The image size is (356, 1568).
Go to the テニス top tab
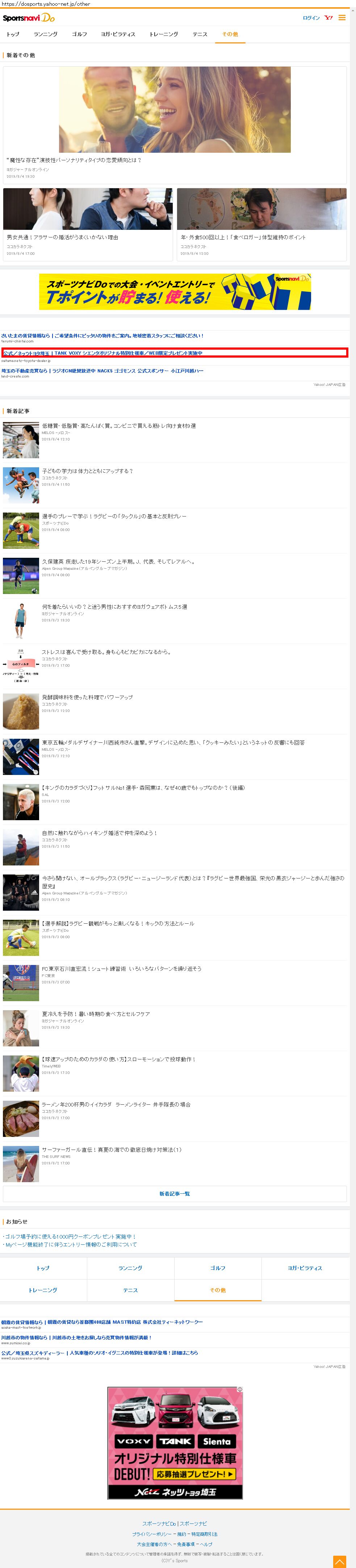pyautogui.click(x=200, y=34)
